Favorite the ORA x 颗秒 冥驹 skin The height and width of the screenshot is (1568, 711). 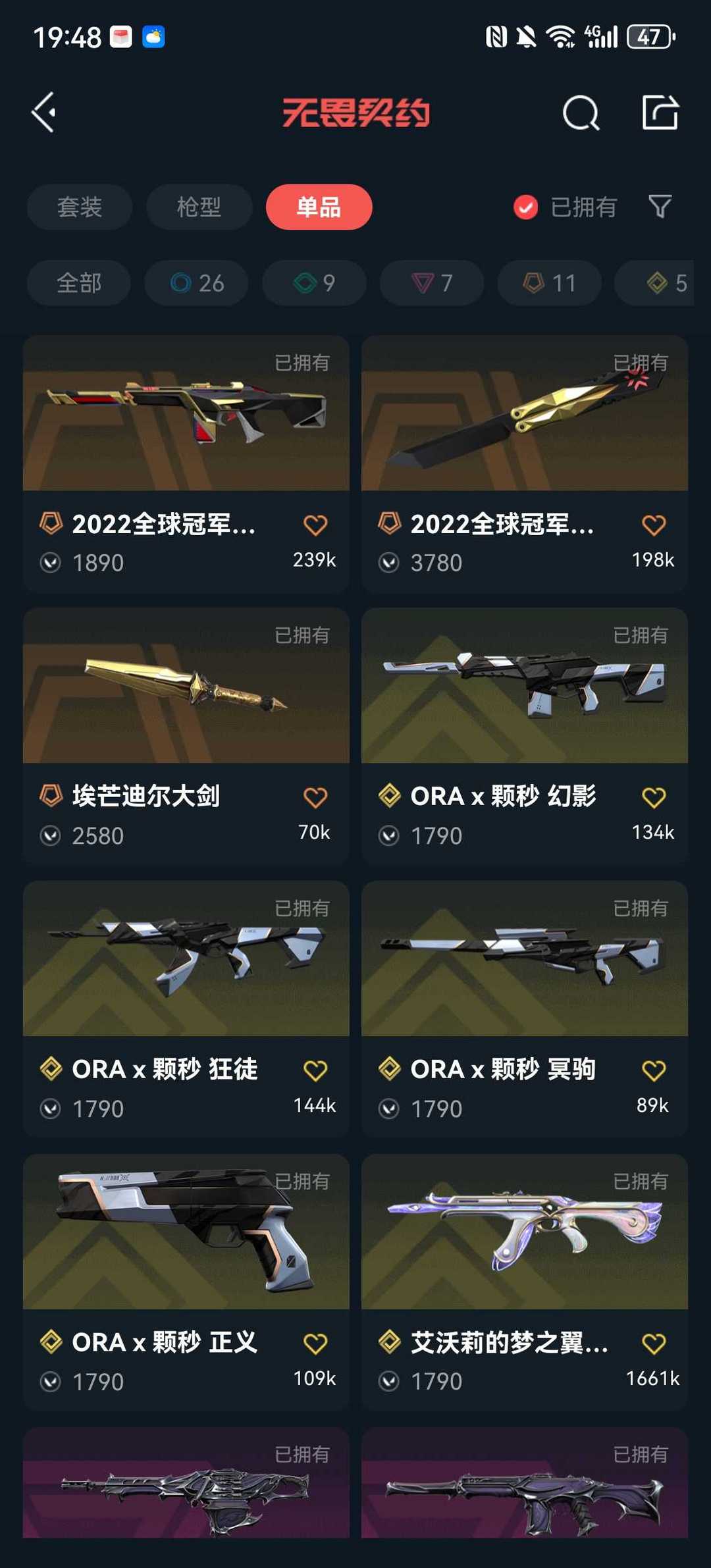(x=654, y=1071)
